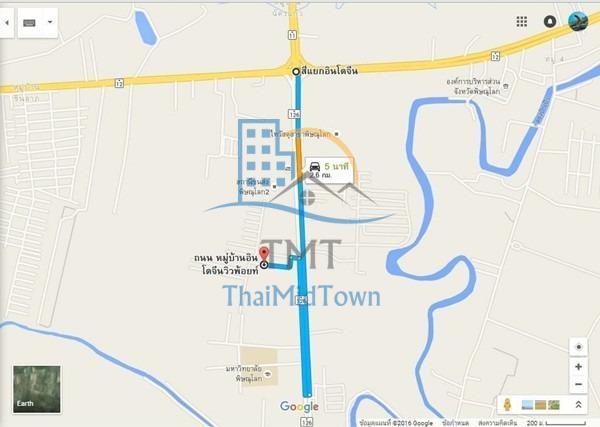
Task: Zoom out of the map
Action: pos(578,384)
